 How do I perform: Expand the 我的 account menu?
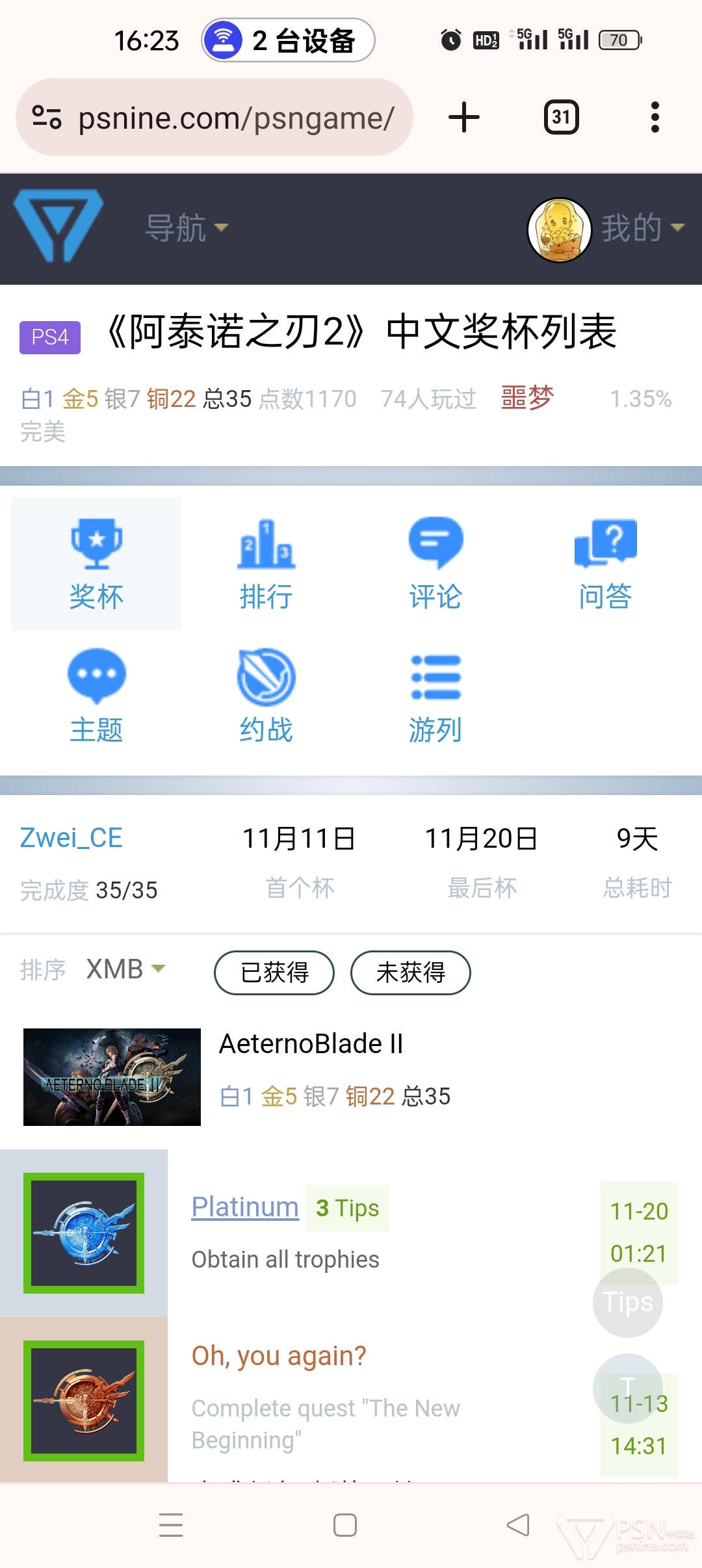tap(642, 228)
